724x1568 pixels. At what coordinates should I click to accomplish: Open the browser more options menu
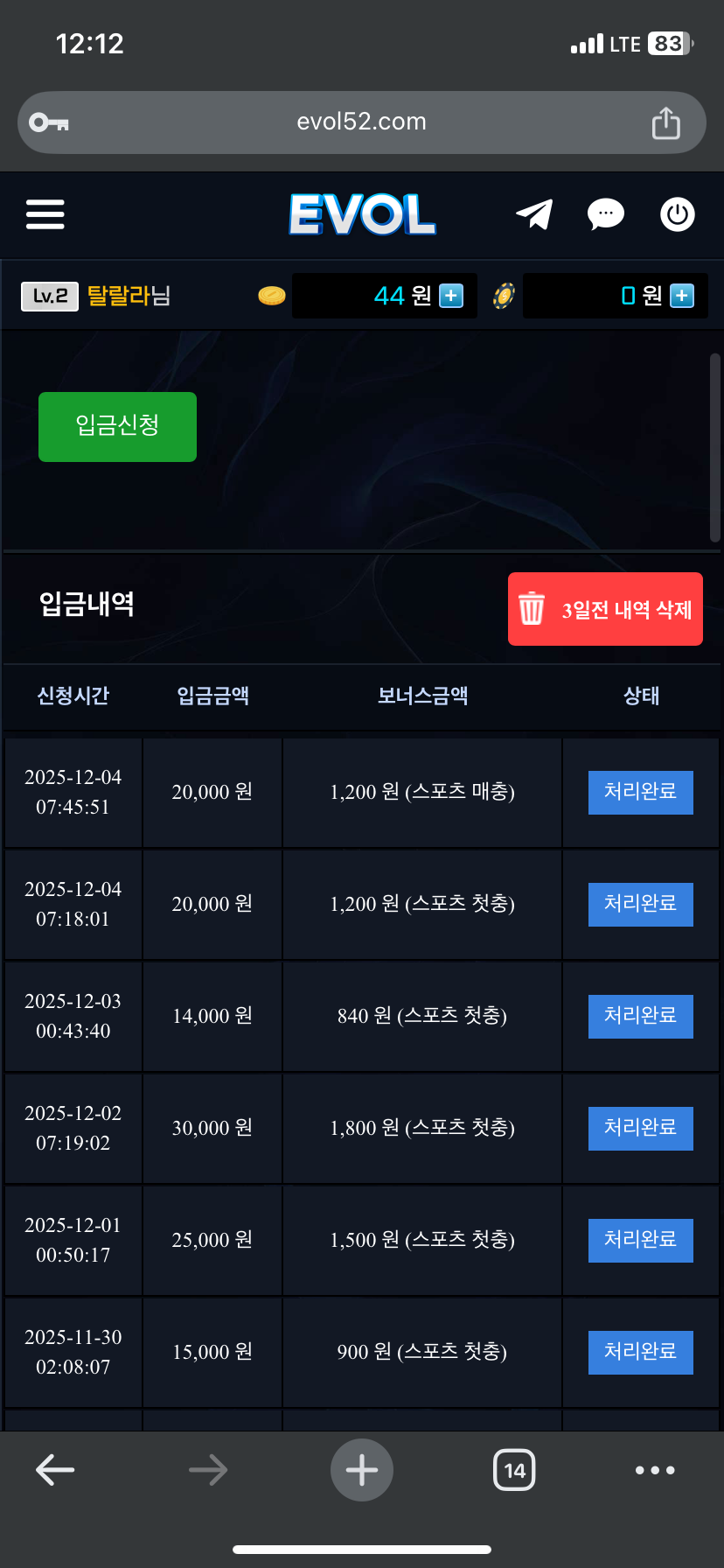(655, 1470)
